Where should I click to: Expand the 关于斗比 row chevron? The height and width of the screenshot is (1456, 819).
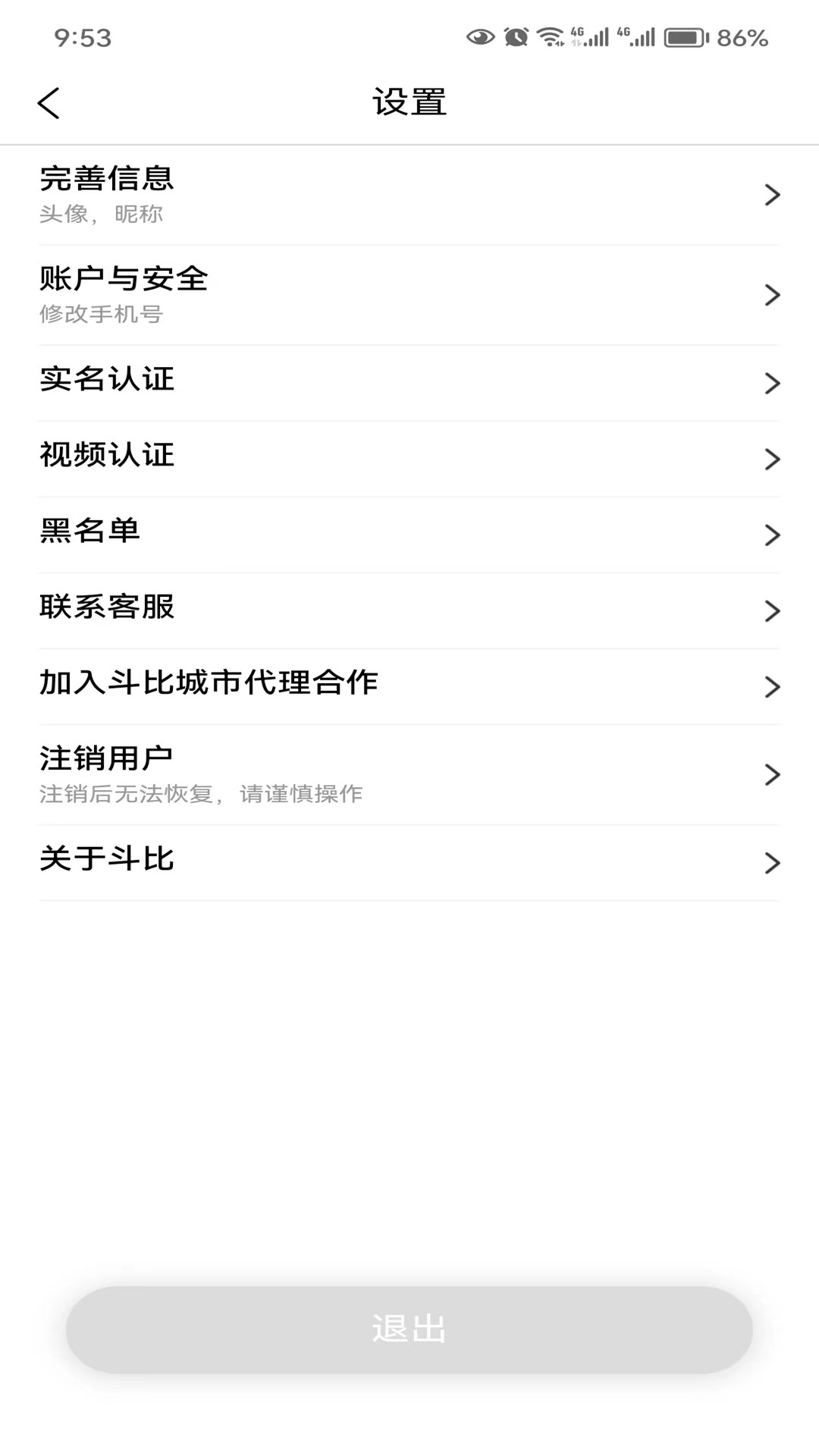773,863
